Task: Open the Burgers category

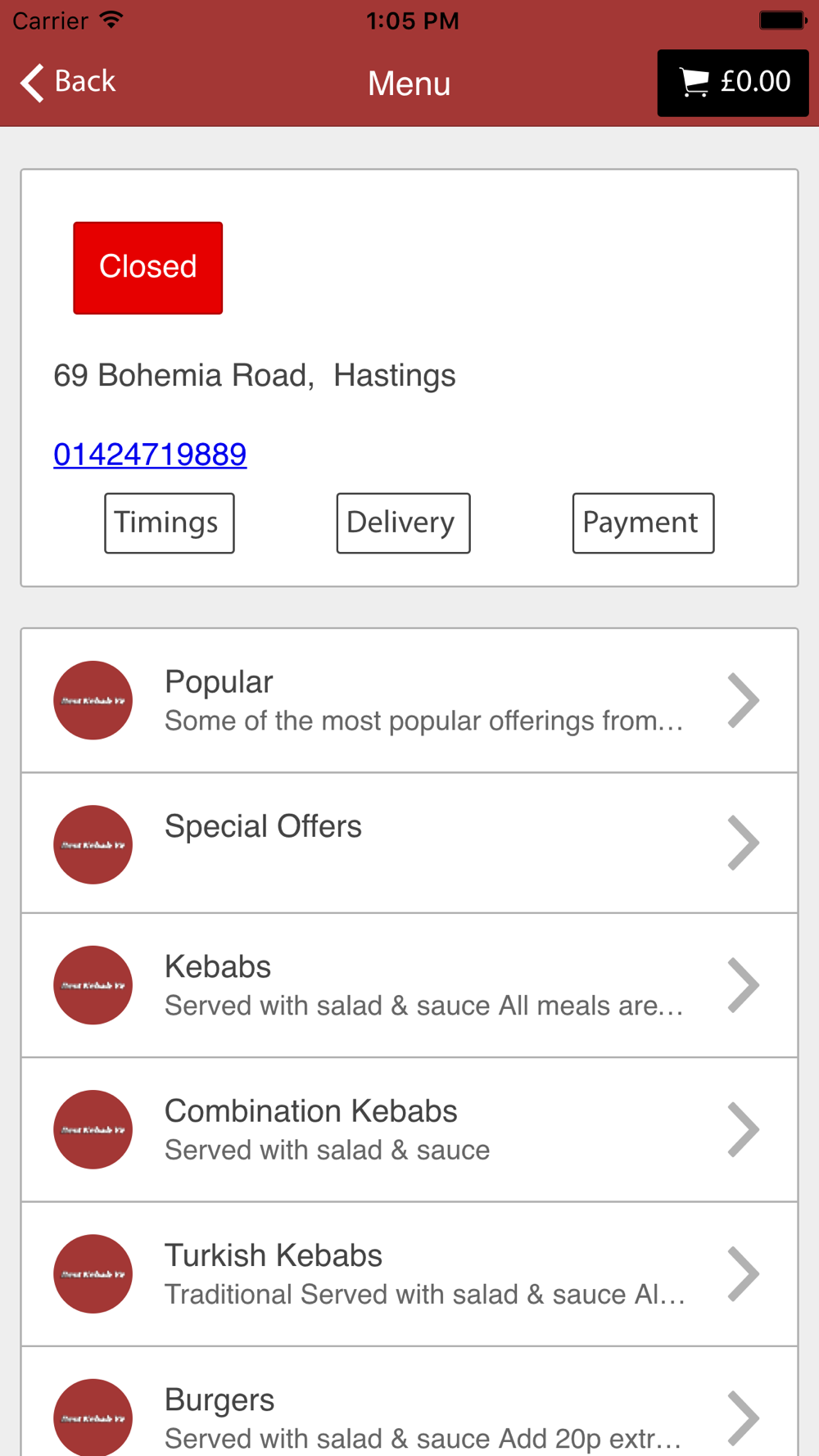Action: 409,1402
